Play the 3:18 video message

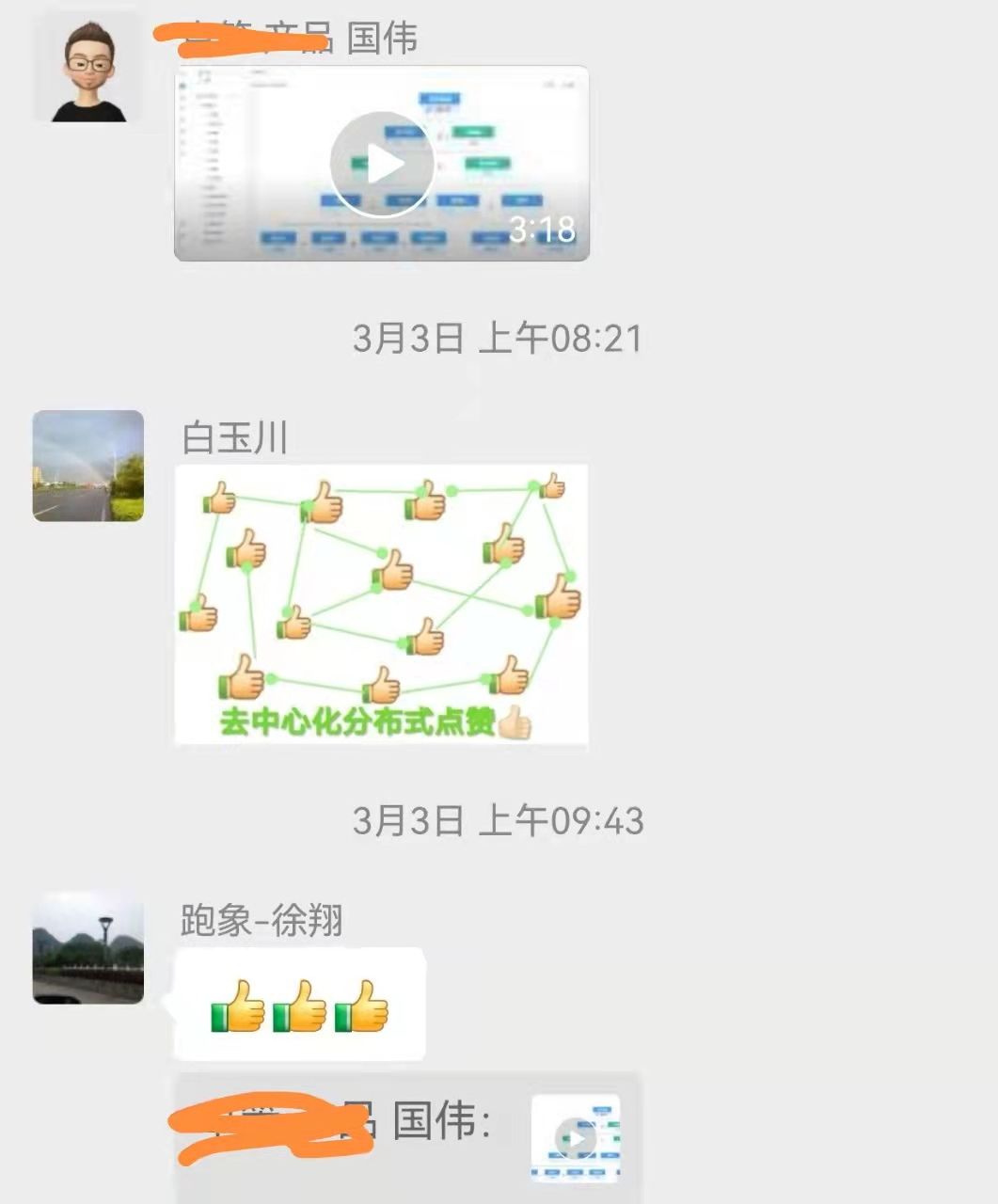(x=381, y=164)
